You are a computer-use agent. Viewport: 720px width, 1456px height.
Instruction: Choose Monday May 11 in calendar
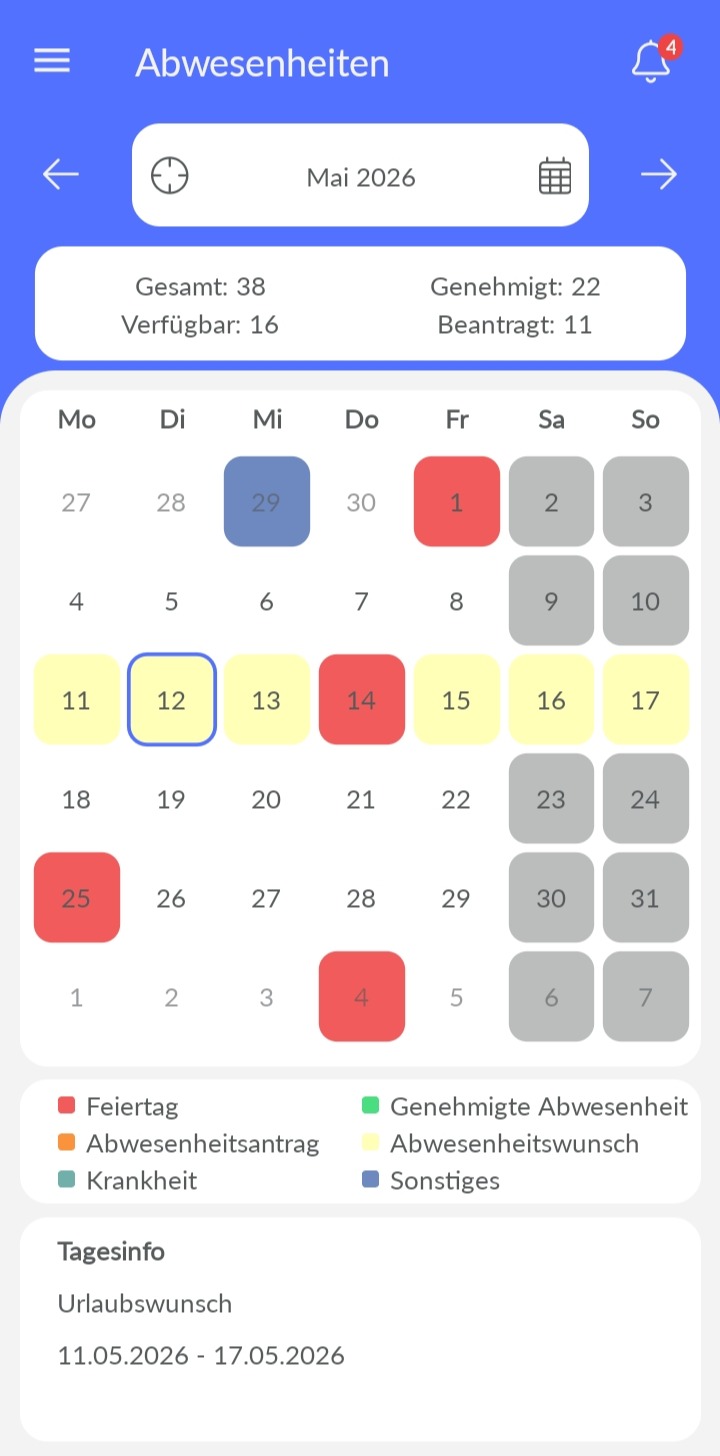tap(76, 700)
